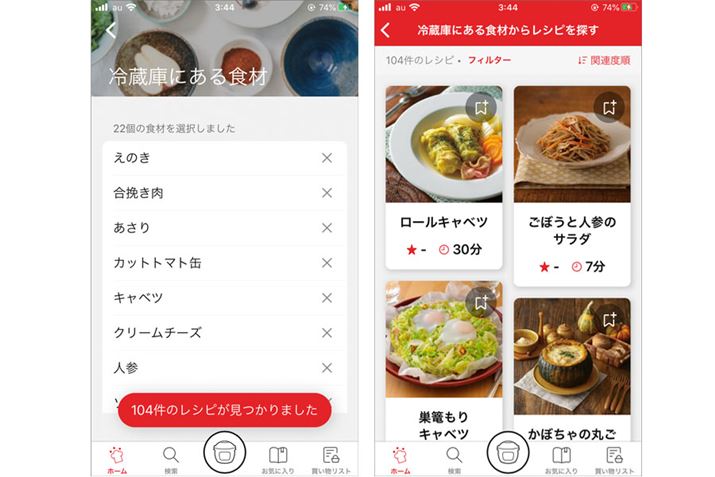The height and width of the screenshot is (477, 715).
Task: Bookmark the ごぼうと人参のサラダ recipe
Action: pyautogui.click(x=609, y=107)
